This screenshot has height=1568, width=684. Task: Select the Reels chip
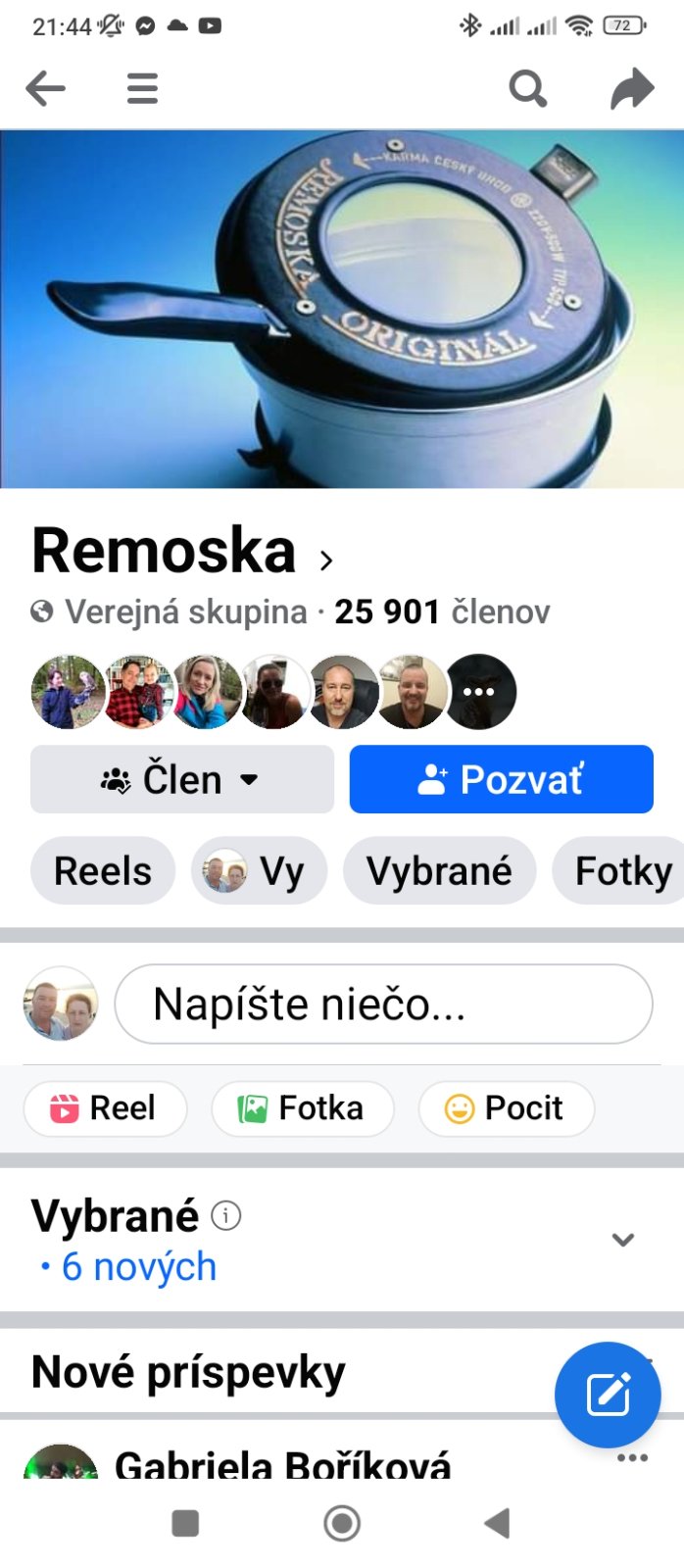pos(103,870)
